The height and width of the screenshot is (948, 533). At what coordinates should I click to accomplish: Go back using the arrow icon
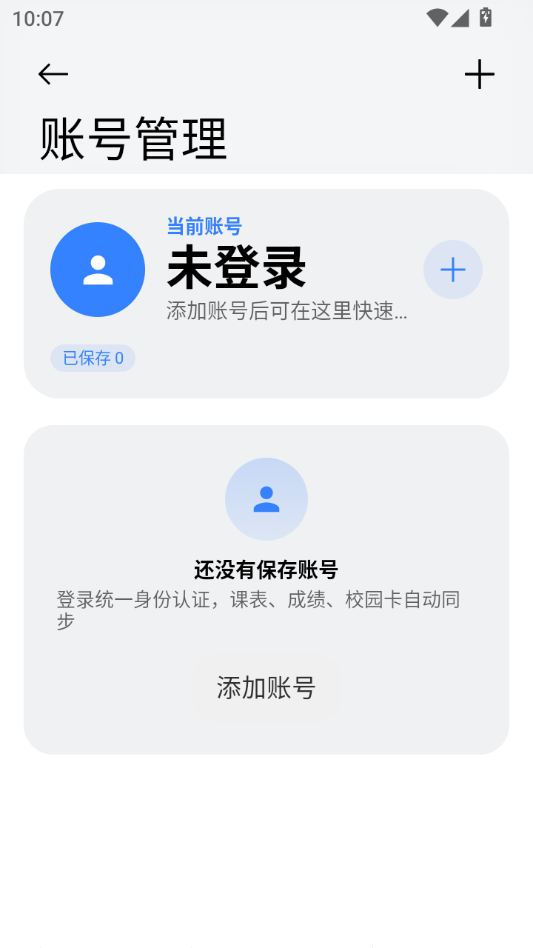53,74
